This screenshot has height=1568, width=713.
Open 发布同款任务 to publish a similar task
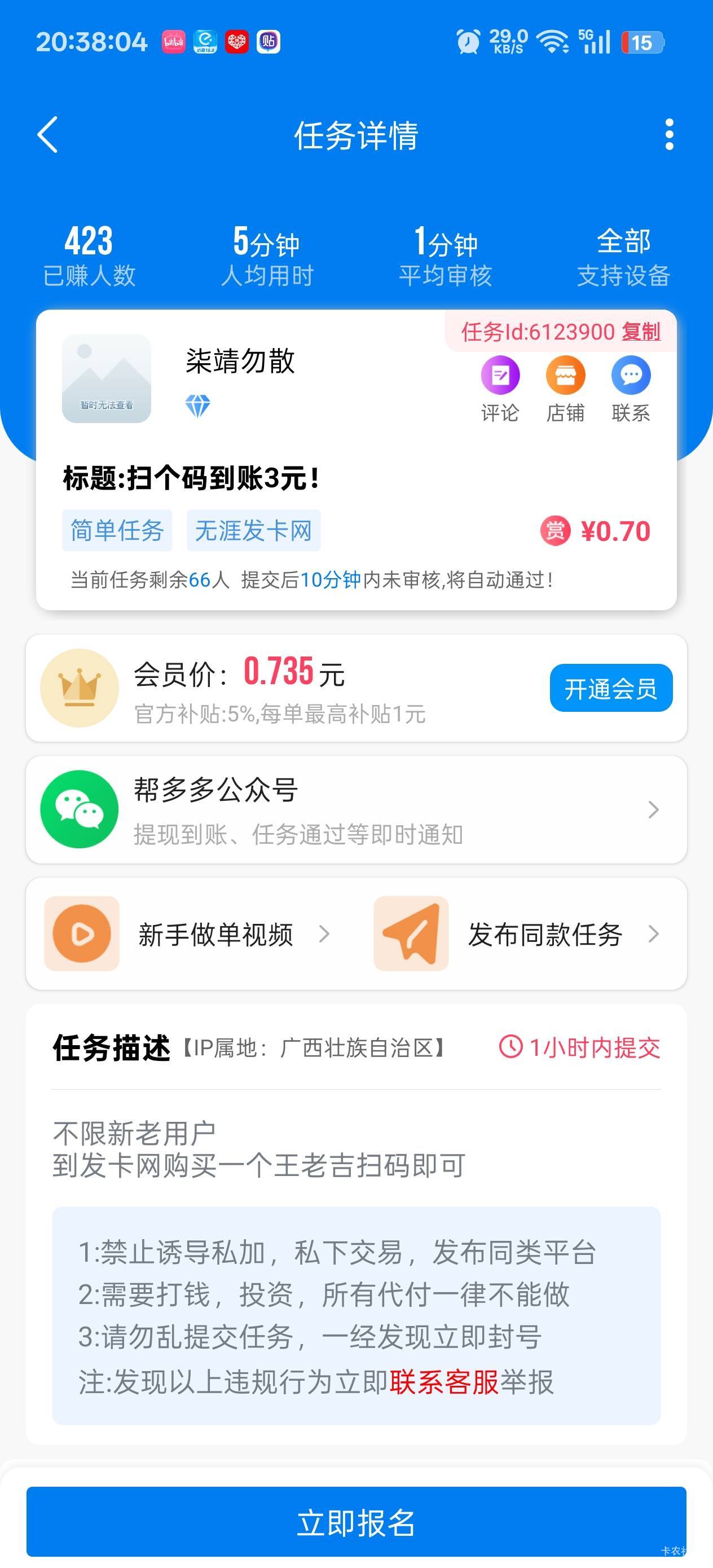point(518,933)
